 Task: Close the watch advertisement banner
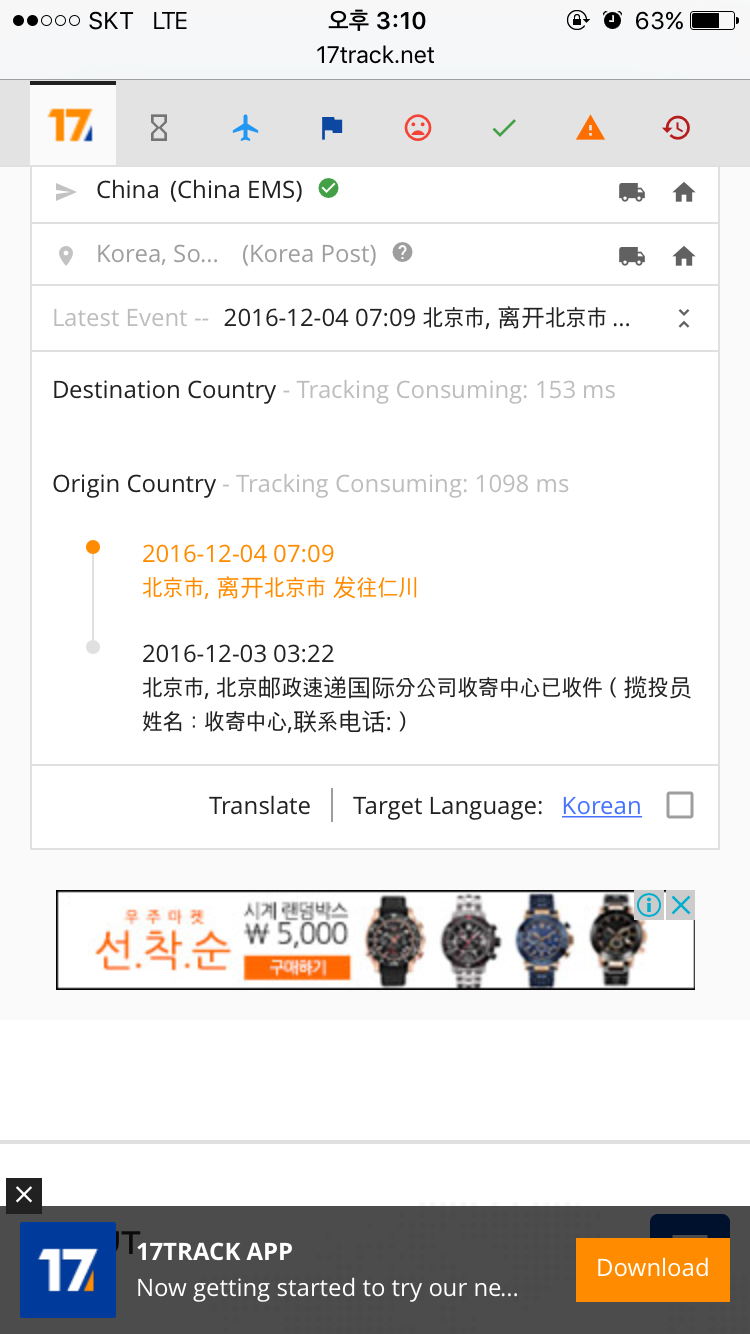(681, 906)
